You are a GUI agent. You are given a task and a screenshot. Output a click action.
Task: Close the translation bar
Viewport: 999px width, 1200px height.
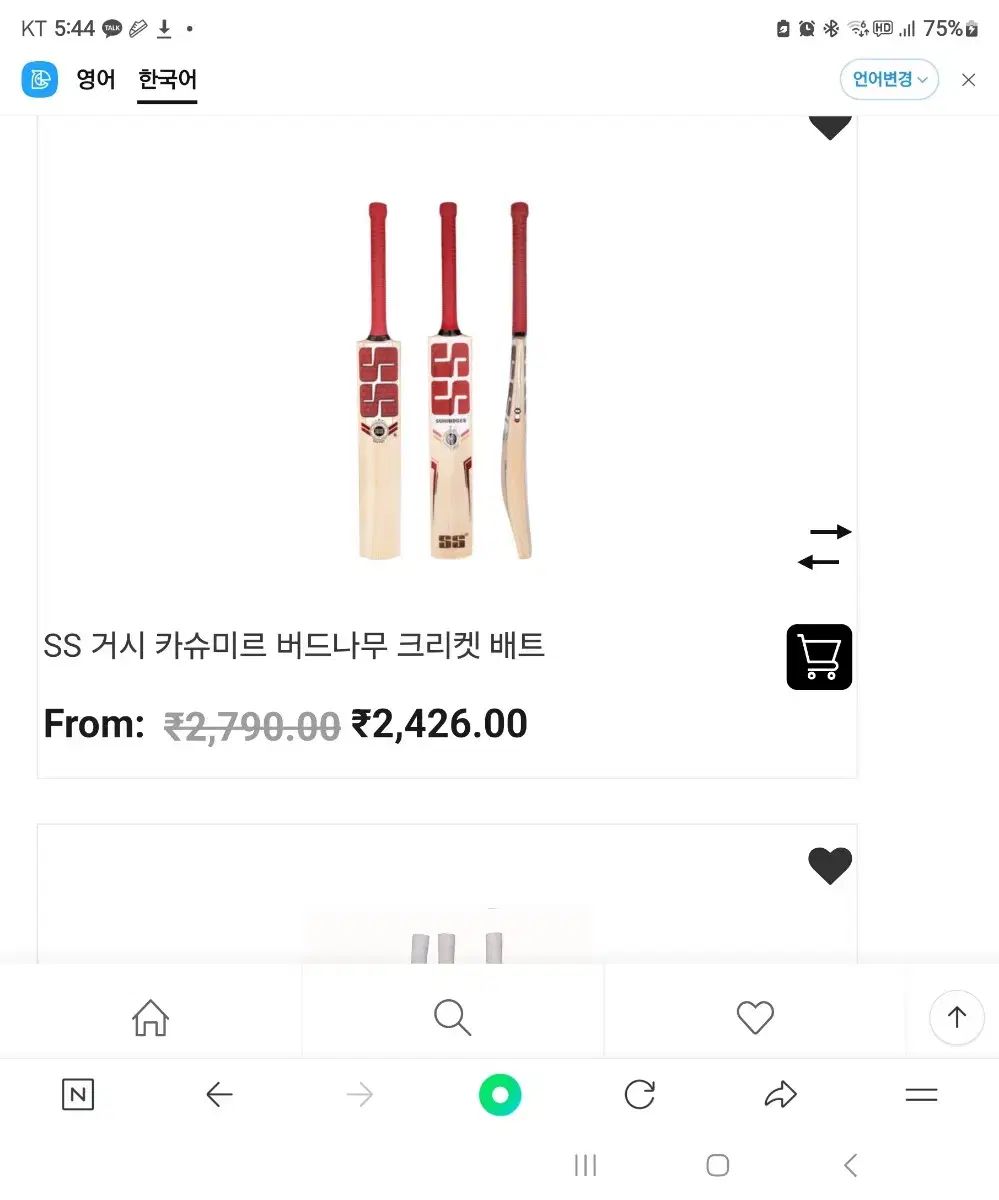pyautogui.click(x=968, y=80)
